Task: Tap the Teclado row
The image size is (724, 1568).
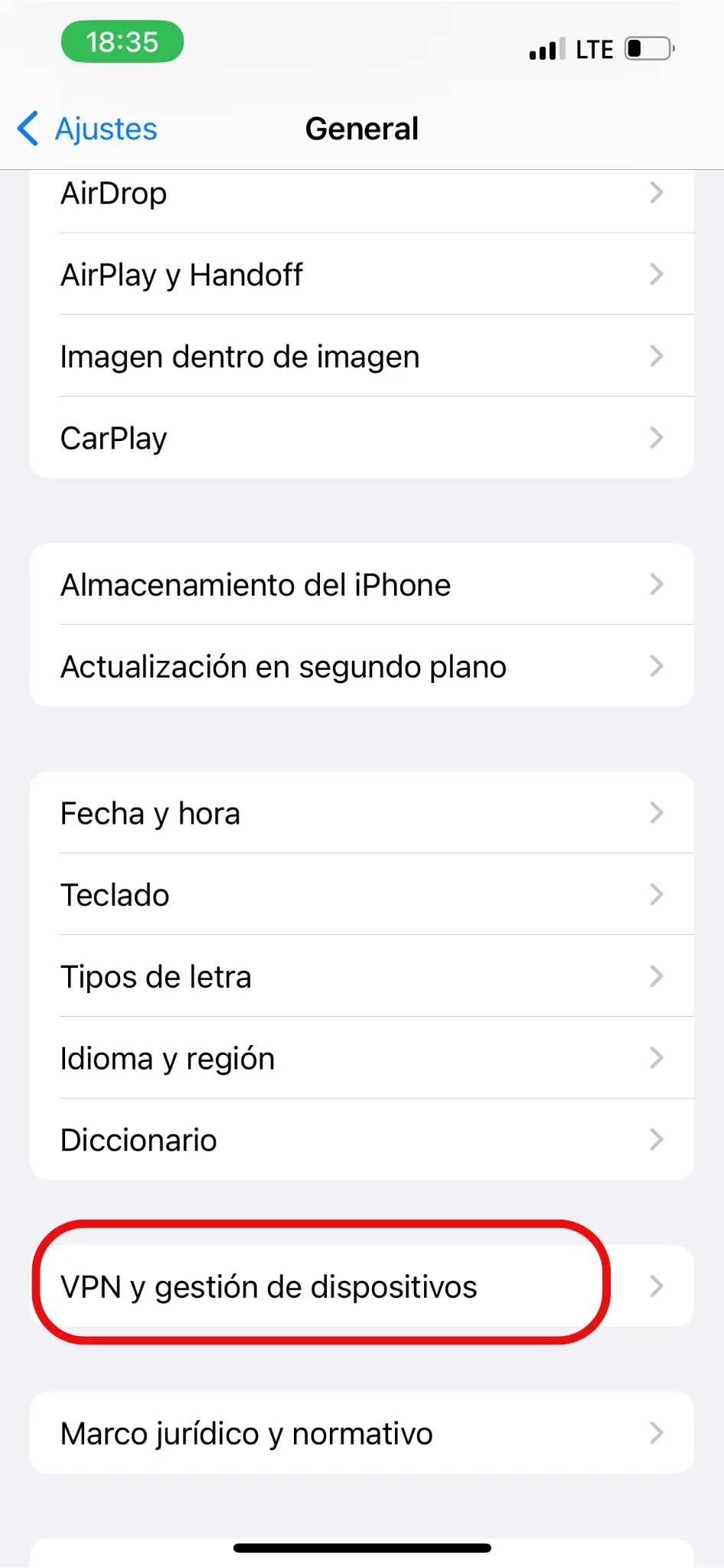Action: (x=361, y=895)
